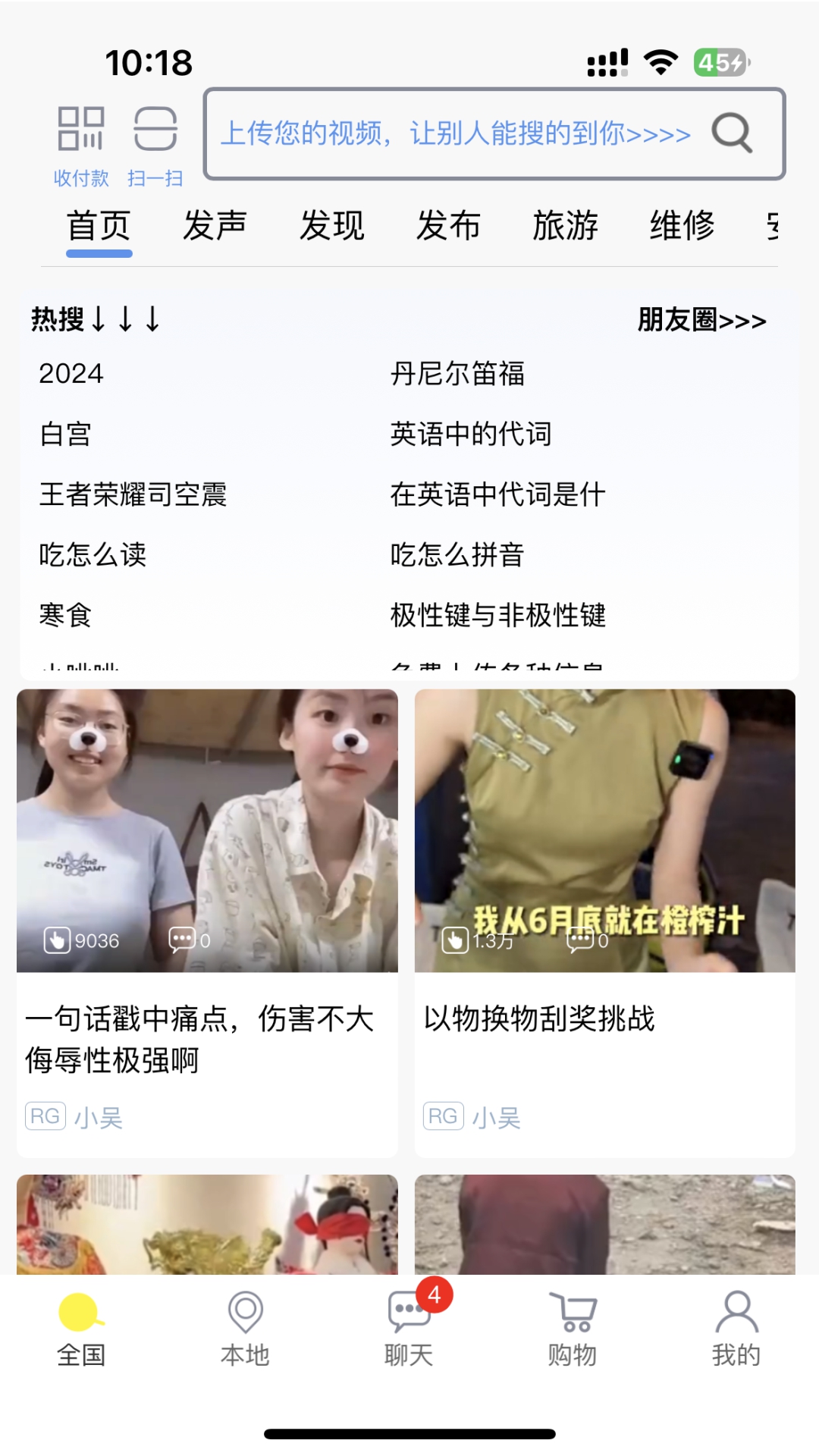This screenshot has width=819, height=1456.
Task: Switch to the 发声 tab
Action: (215, 226)
